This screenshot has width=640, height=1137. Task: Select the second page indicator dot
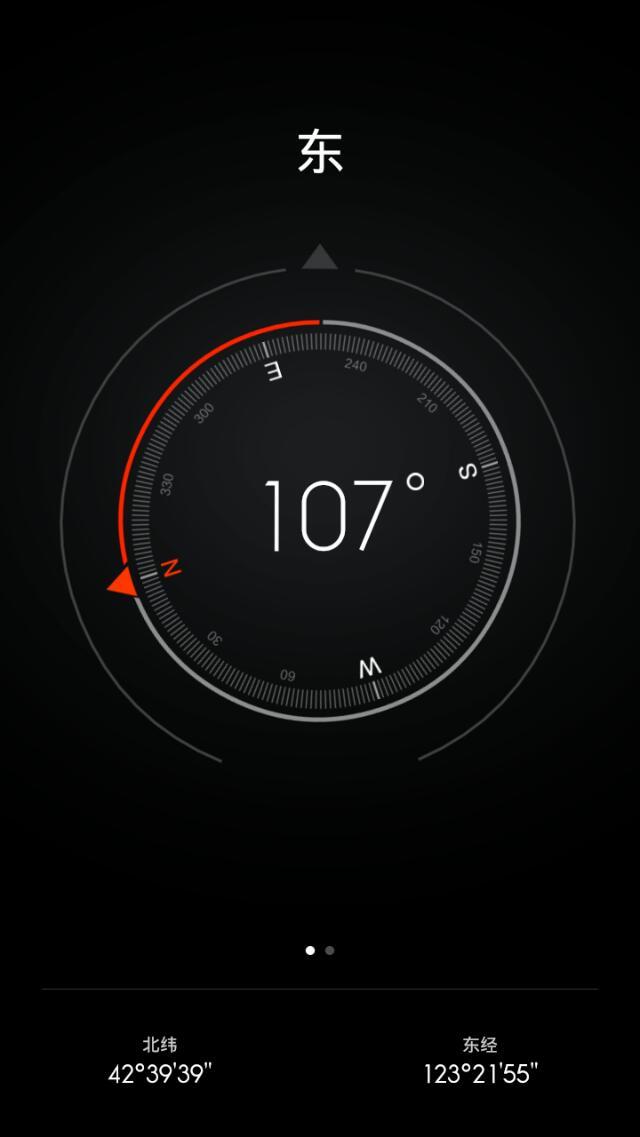[330, 950]
